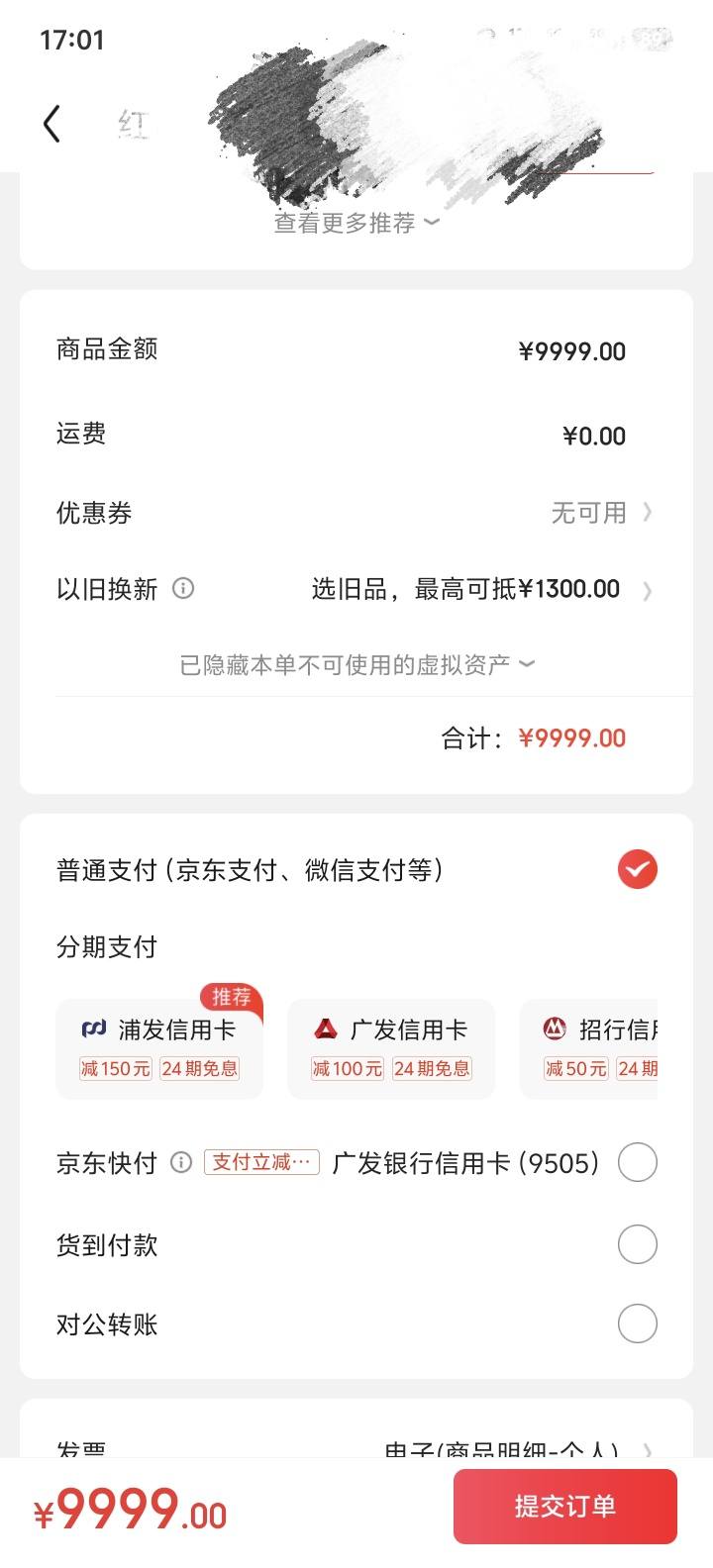
Task: Choose 浦发信用卡 installment card
Action: click(159, 1048)
